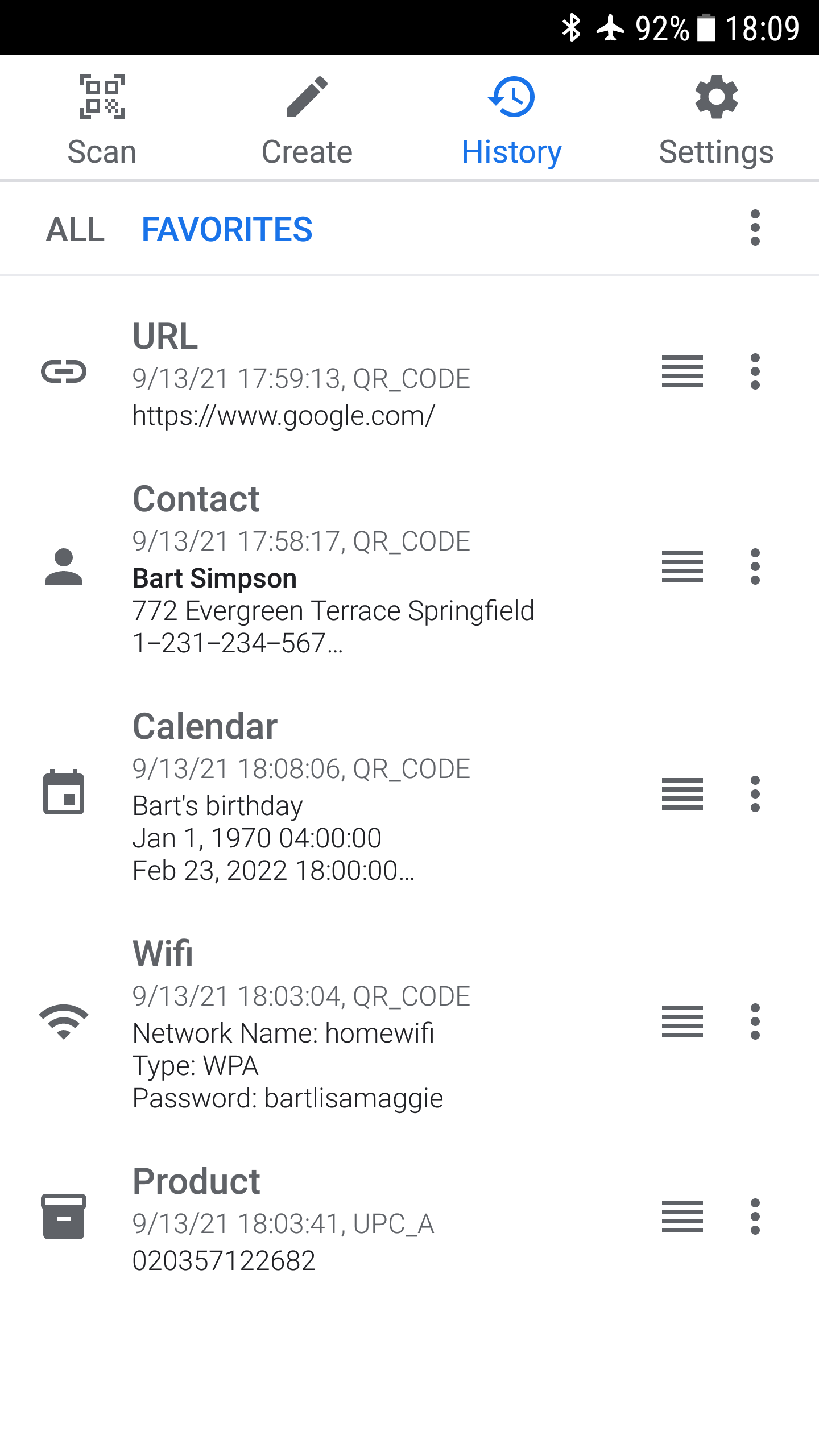The image size is (819, 1456).
Task: Go to the Settings tab
Action: point(717,118)
